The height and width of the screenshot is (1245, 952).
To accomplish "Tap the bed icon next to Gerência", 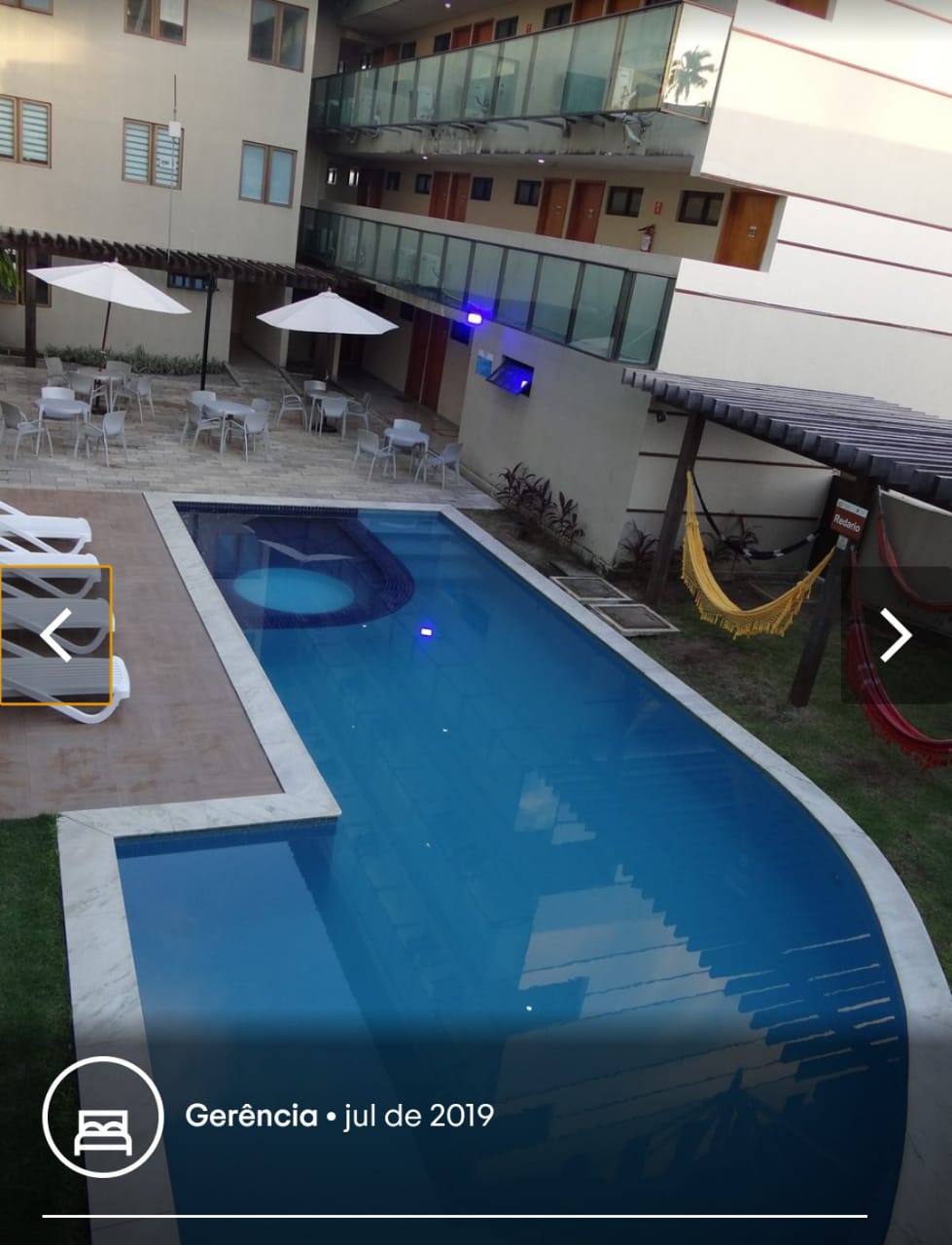I will tap(102, 1118).
